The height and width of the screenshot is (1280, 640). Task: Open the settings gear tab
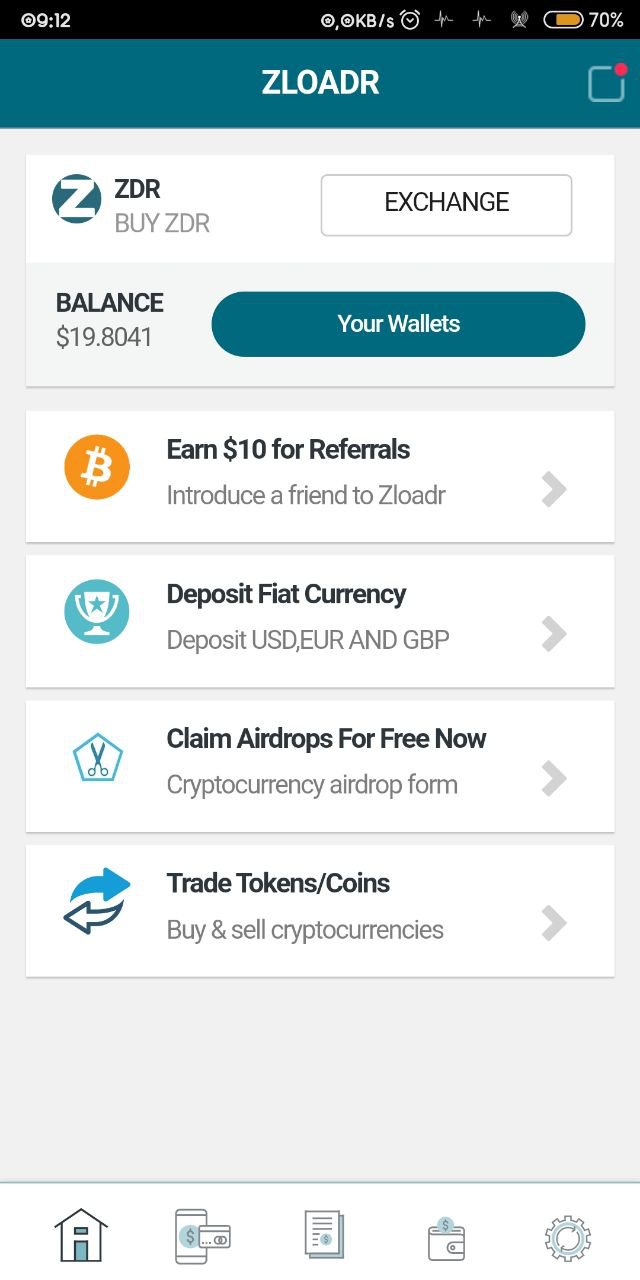567,1237
